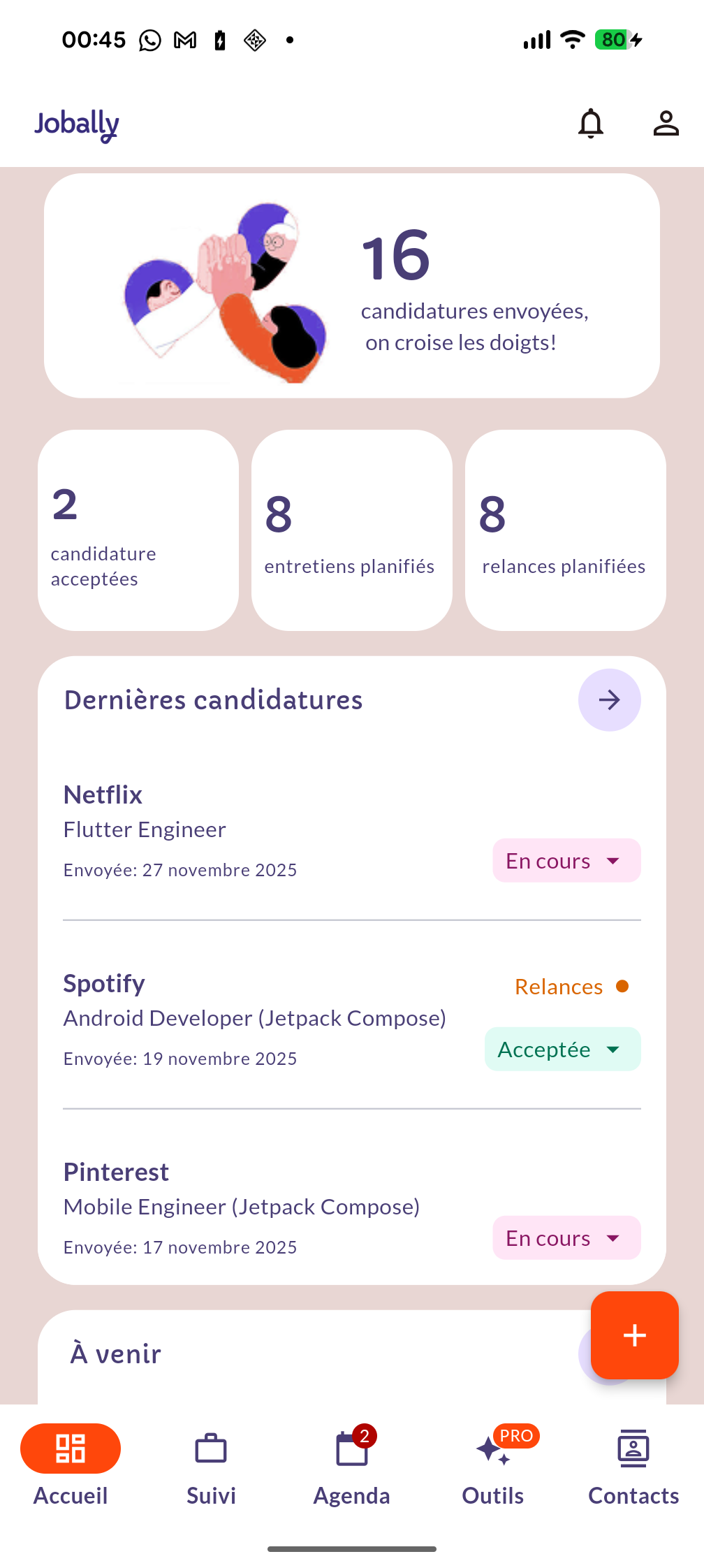Screen dimensions: 704x1568
Task: Tap the 2 candidatures acceptées card
Action: coord(138,529)
